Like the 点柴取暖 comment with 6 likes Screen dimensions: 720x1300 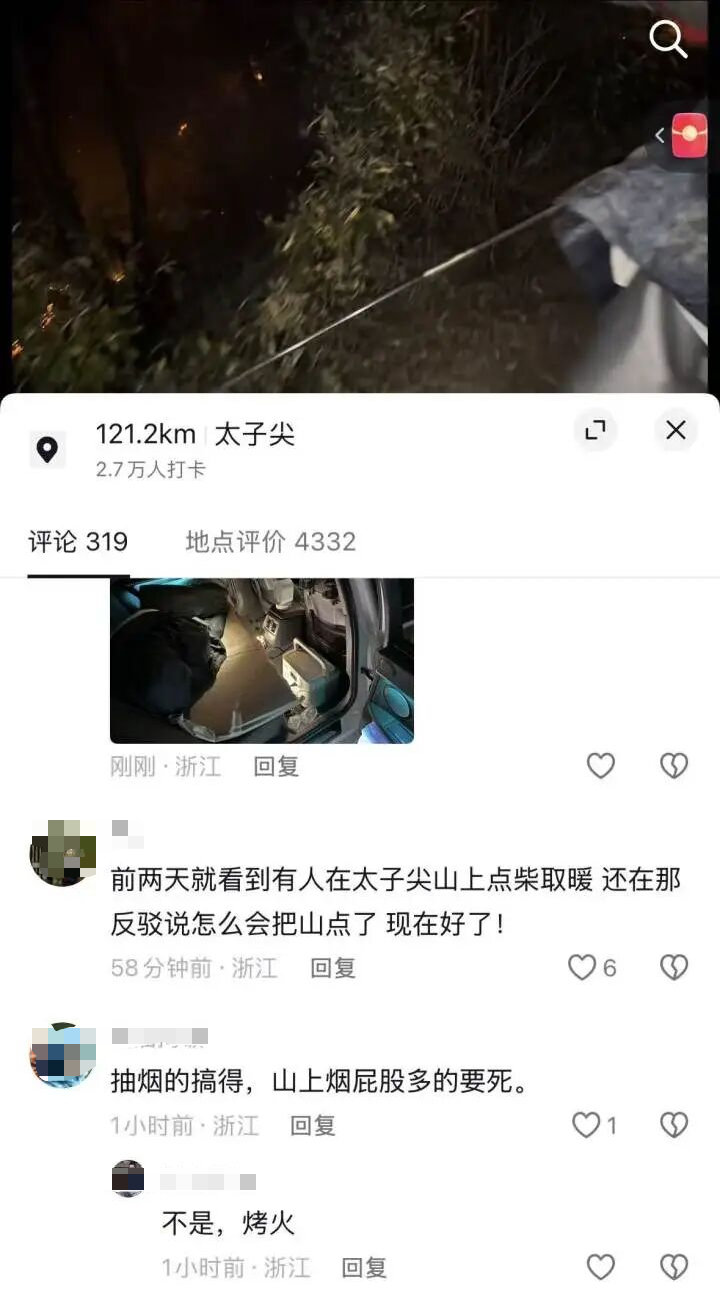click(582, 967)
